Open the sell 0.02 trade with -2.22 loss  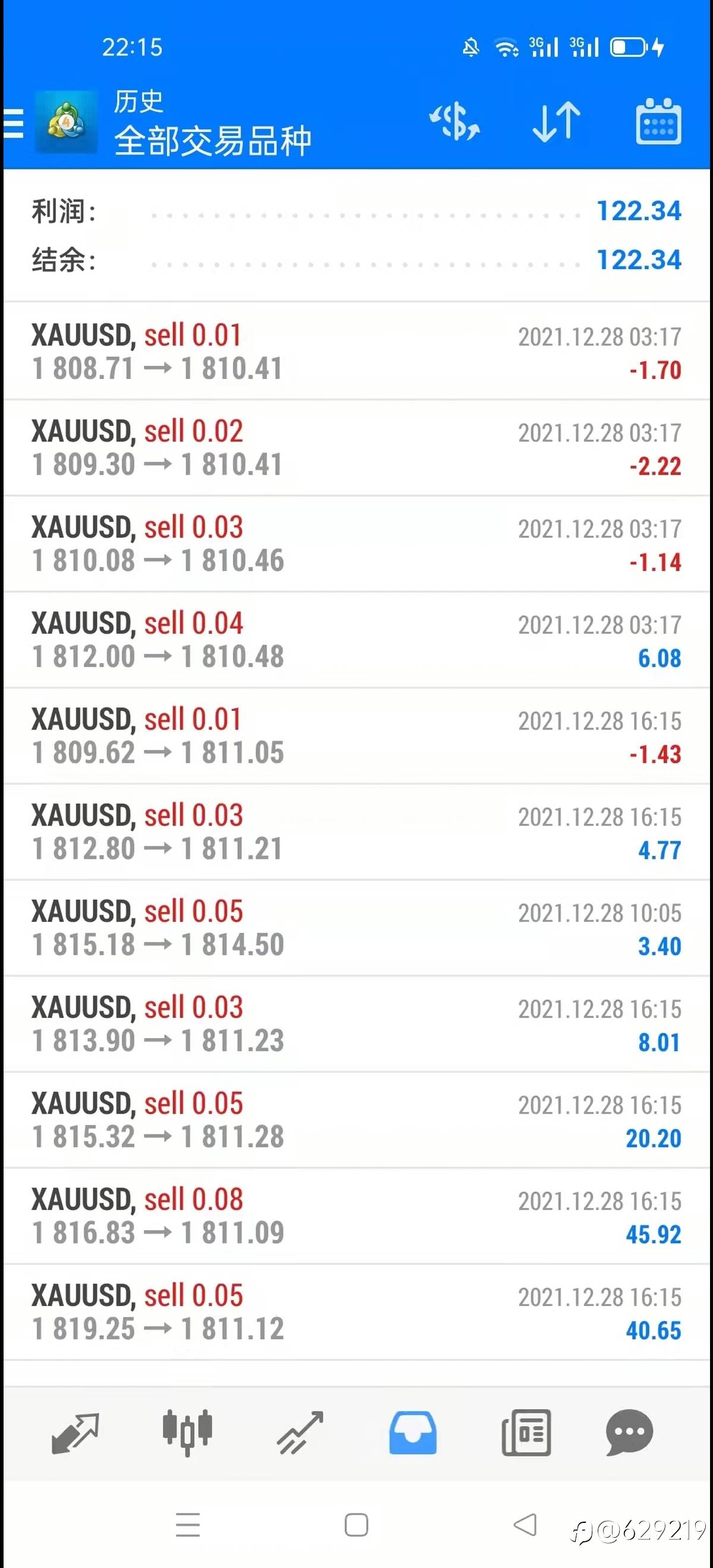(x=356, y=448)
